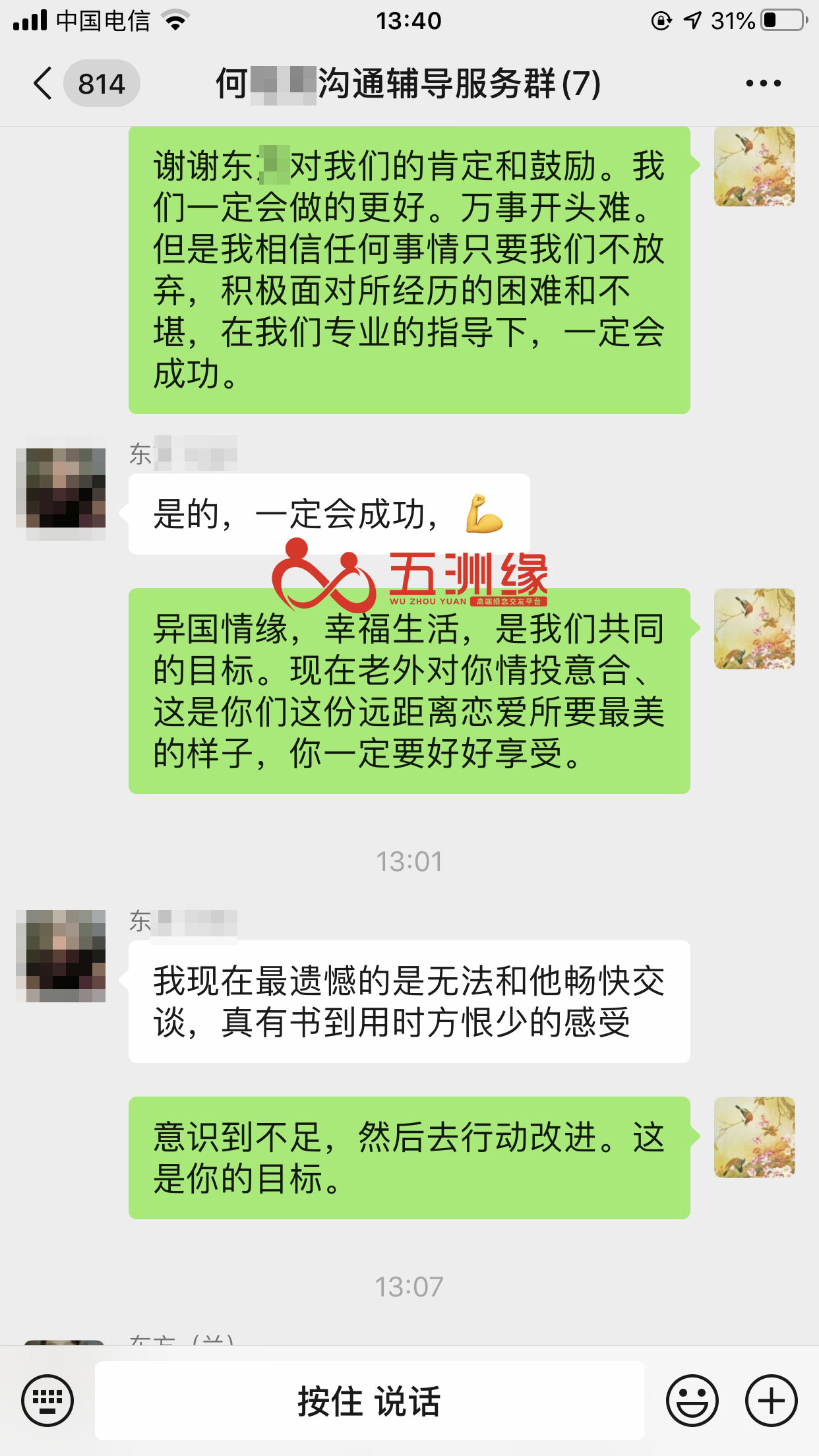Viewport: 819px width, 1456px height.
Task: Open bird avatar beside 异国情缘 message
Action: coord(754,628)
